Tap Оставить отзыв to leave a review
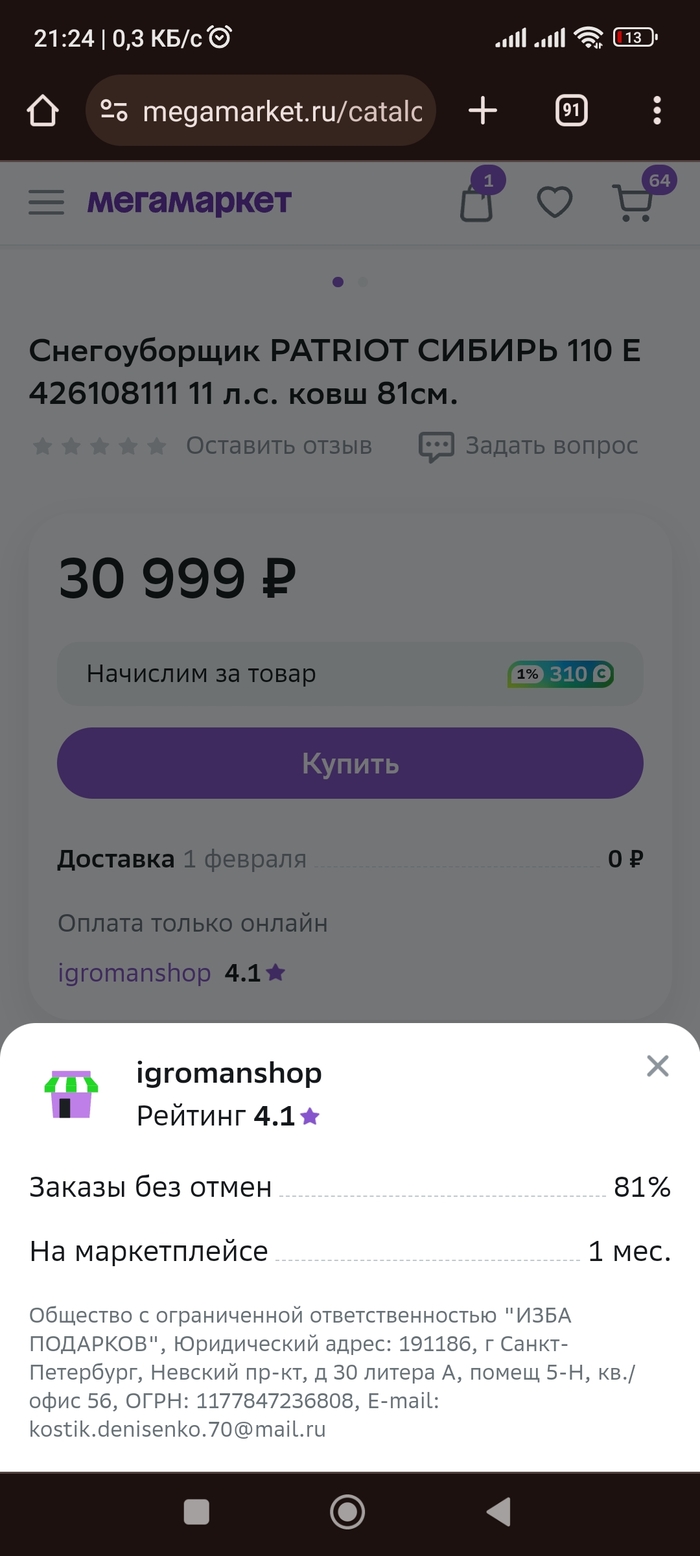The image size is (700, 1556). (x=278, y=446)
